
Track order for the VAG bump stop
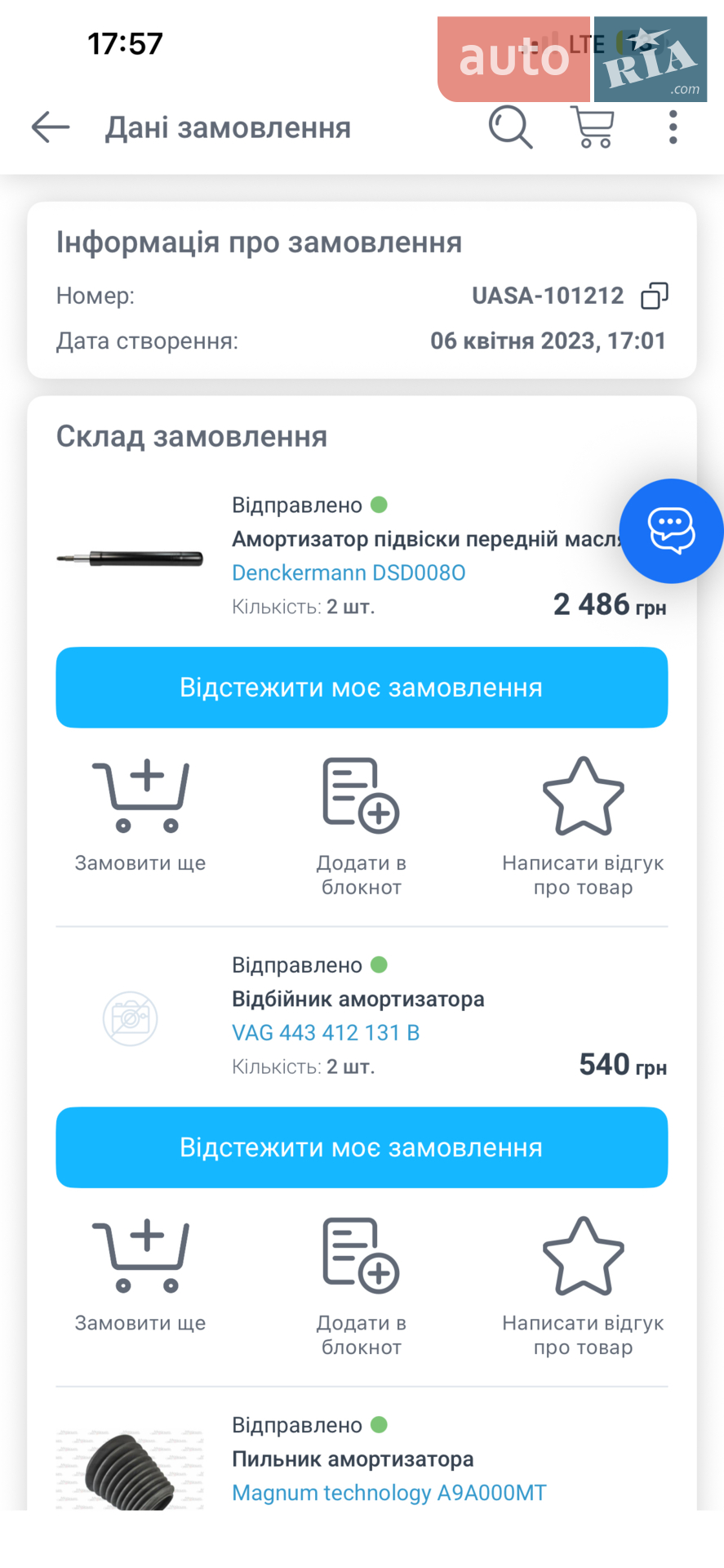pyautogui.click(x=362, y=1147)
